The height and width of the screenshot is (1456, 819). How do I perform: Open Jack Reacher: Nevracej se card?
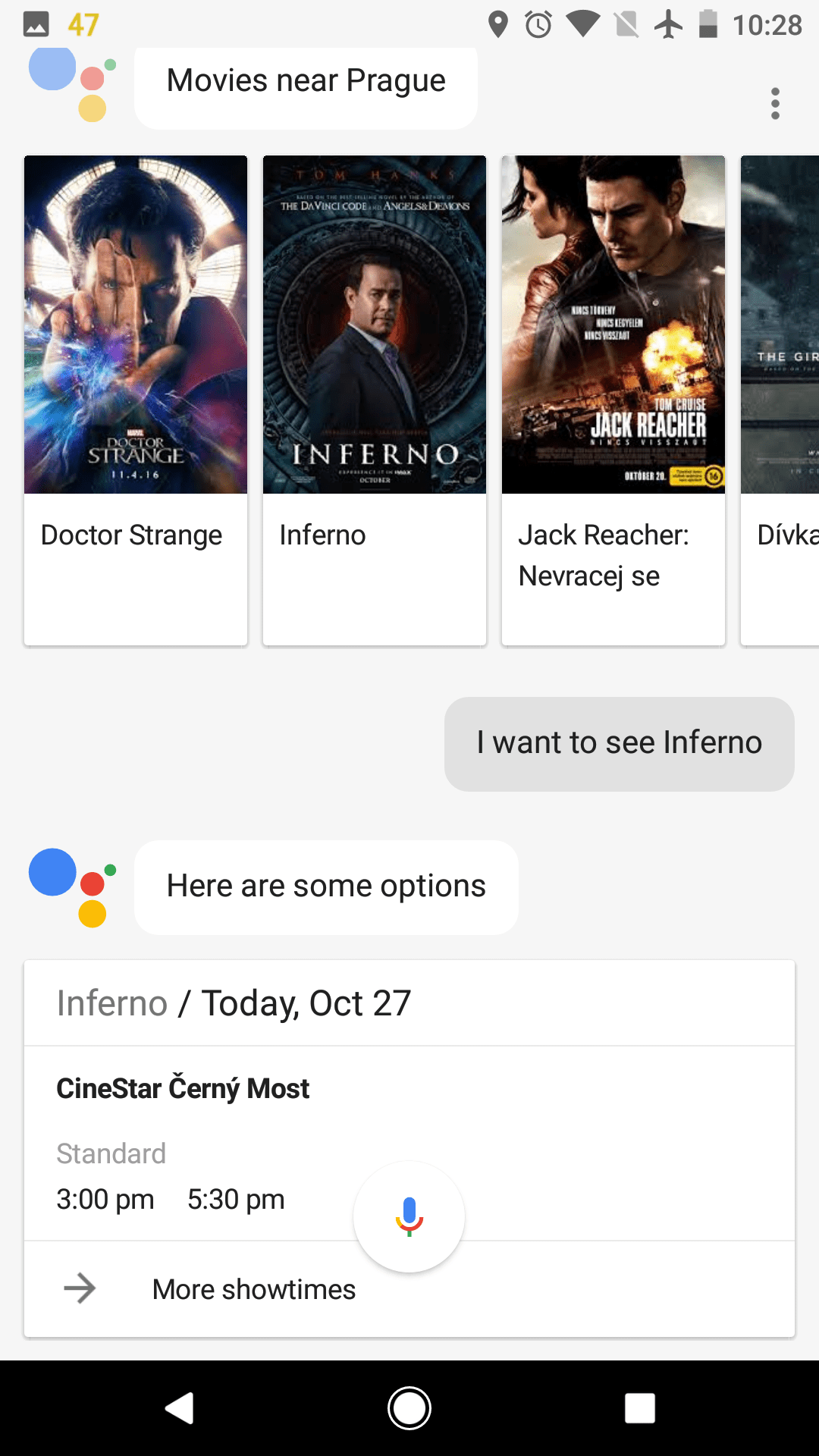pyautogui.click(x=613, y=400)
